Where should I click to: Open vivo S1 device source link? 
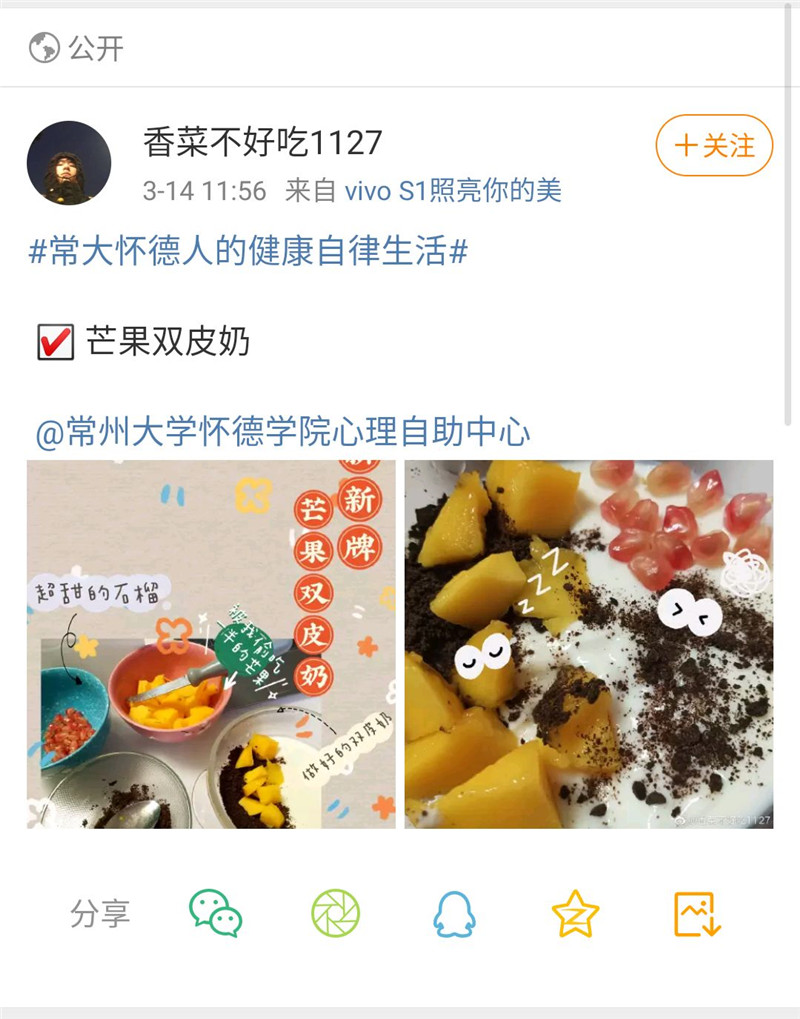tap(453, 190)
